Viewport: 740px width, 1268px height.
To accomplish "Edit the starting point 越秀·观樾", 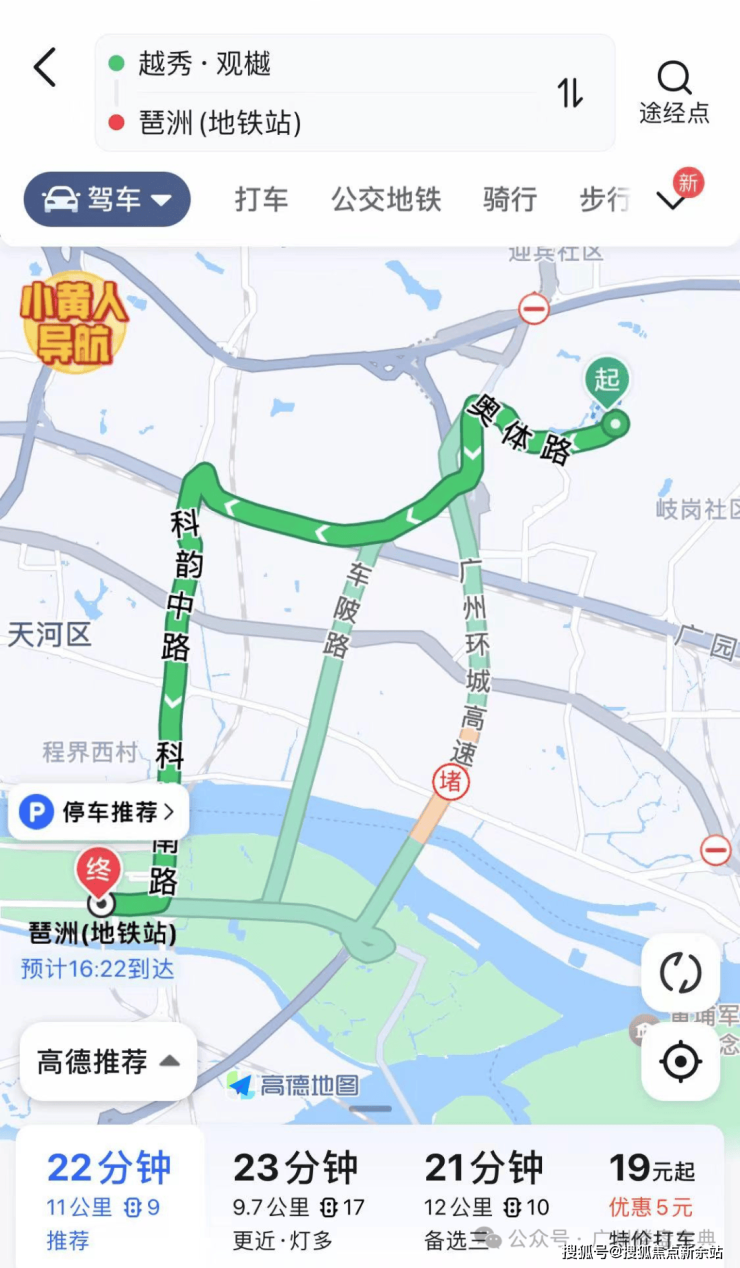I will pyautogui.click(x=300, y=65).
